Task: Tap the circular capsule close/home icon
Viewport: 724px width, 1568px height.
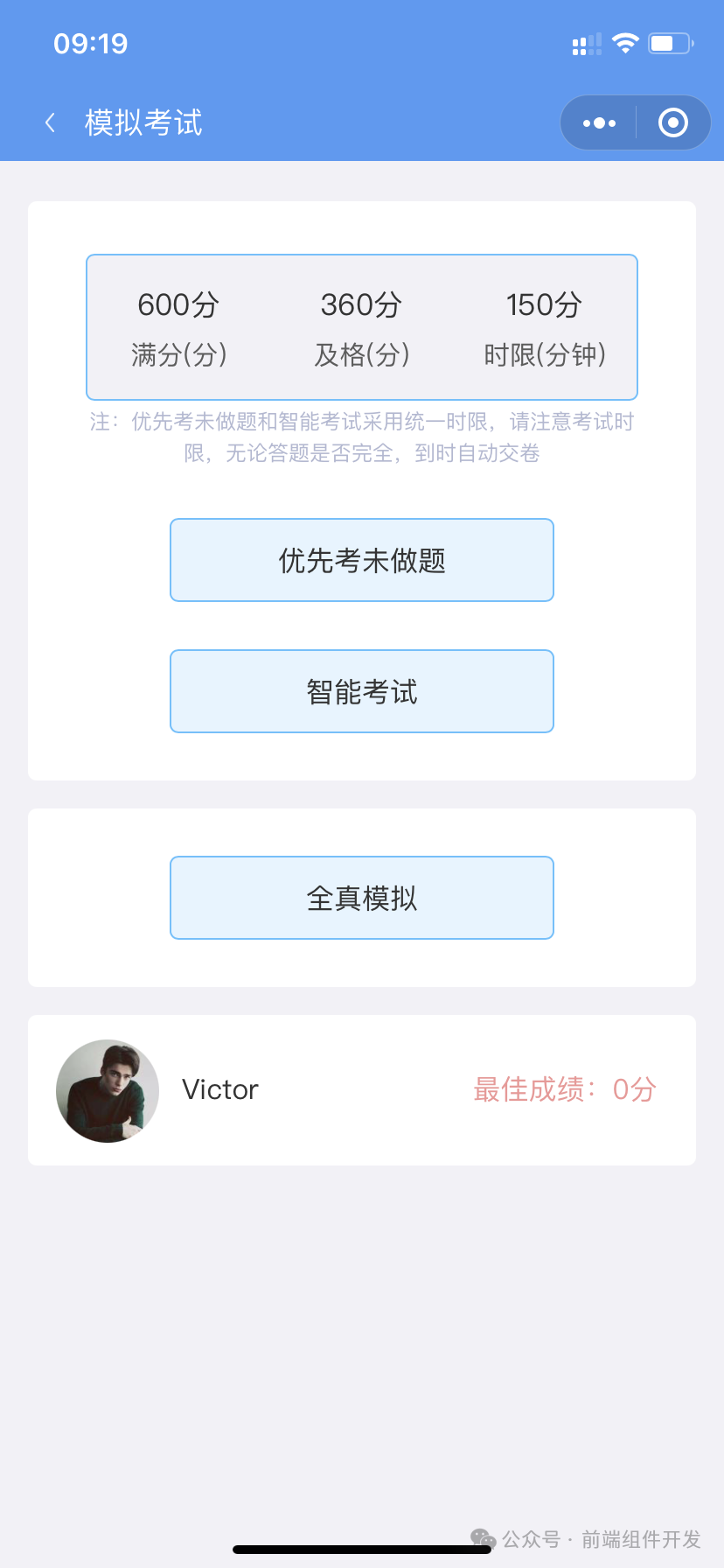Action: tap(672, 122)
